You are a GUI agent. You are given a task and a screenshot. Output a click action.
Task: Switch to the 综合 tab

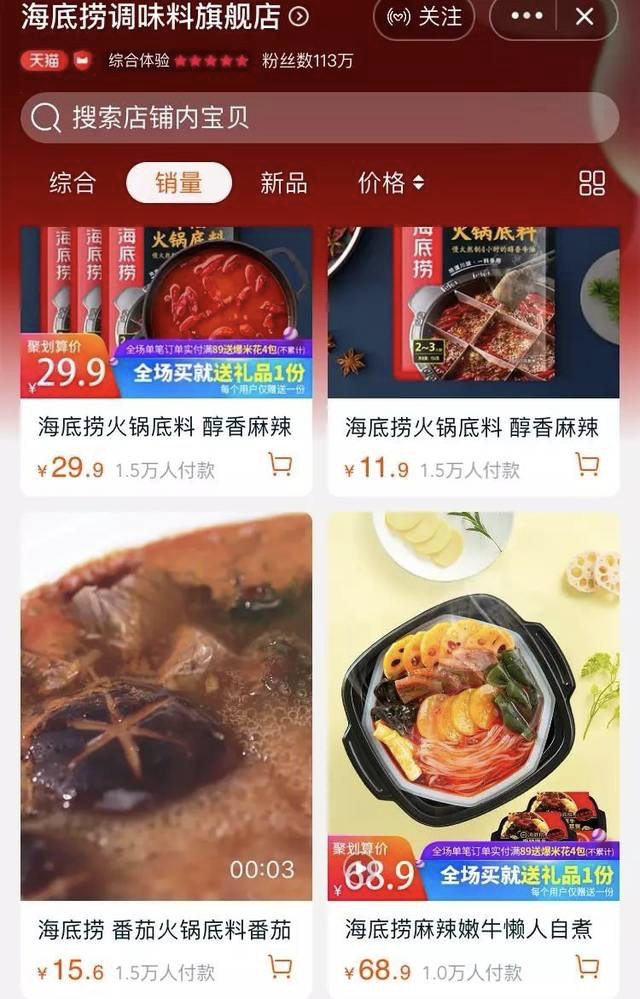pos(73,183)
